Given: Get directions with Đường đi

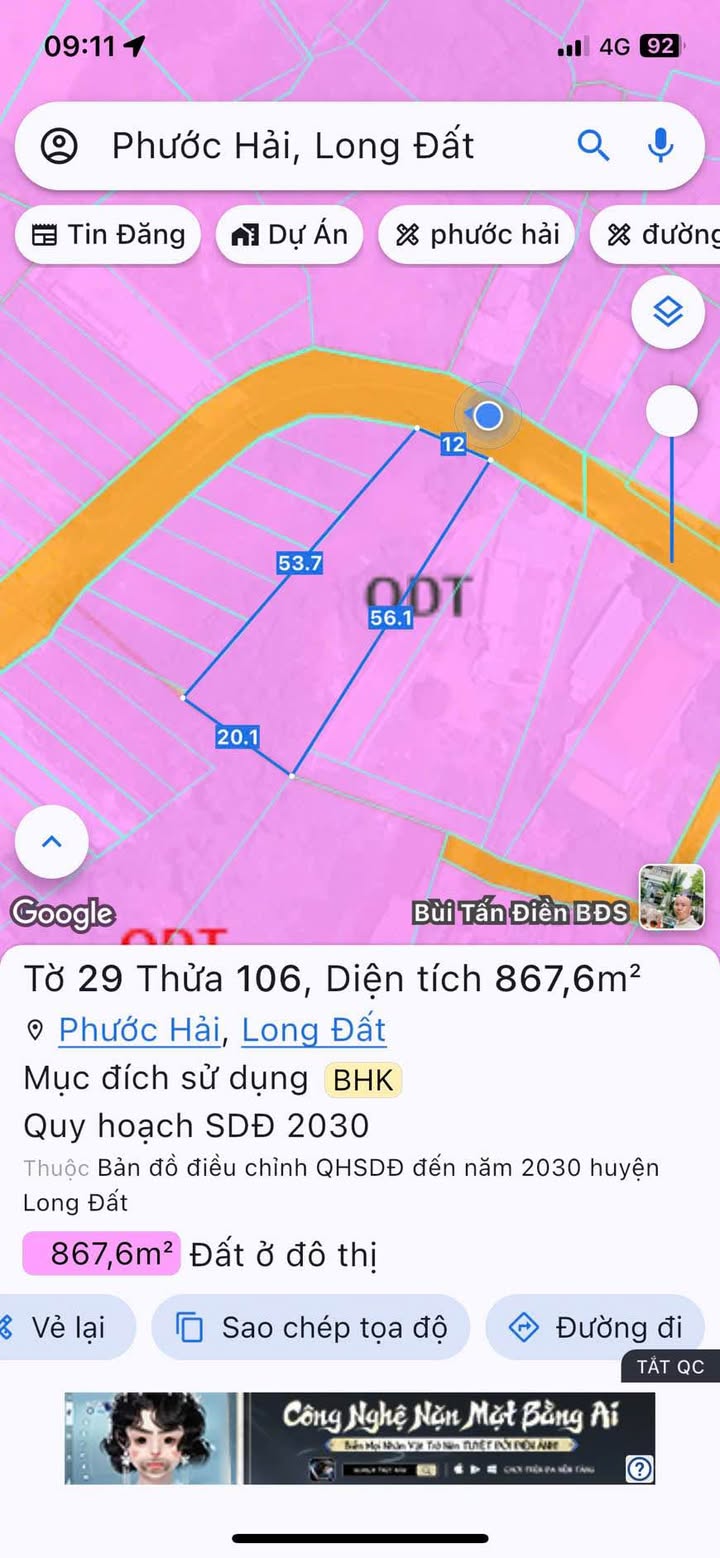Looking at the screenshot, I should click(x=596, y=1327).
